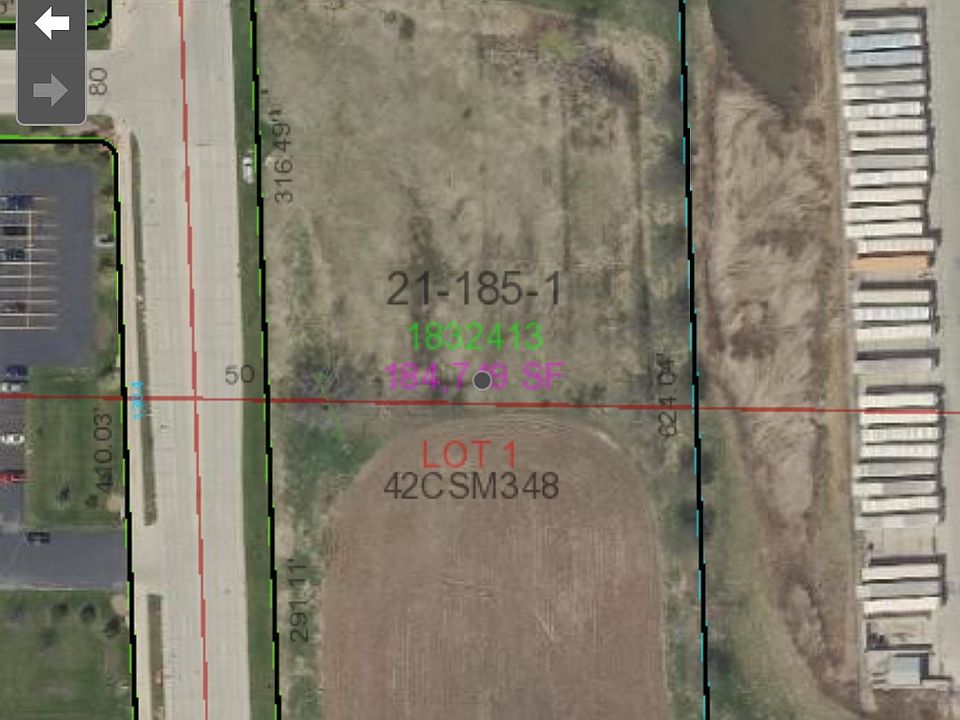Go back to the previous map extent
Image resolution: width=960 pixels, height=720 pixels.
click(51, 24)
